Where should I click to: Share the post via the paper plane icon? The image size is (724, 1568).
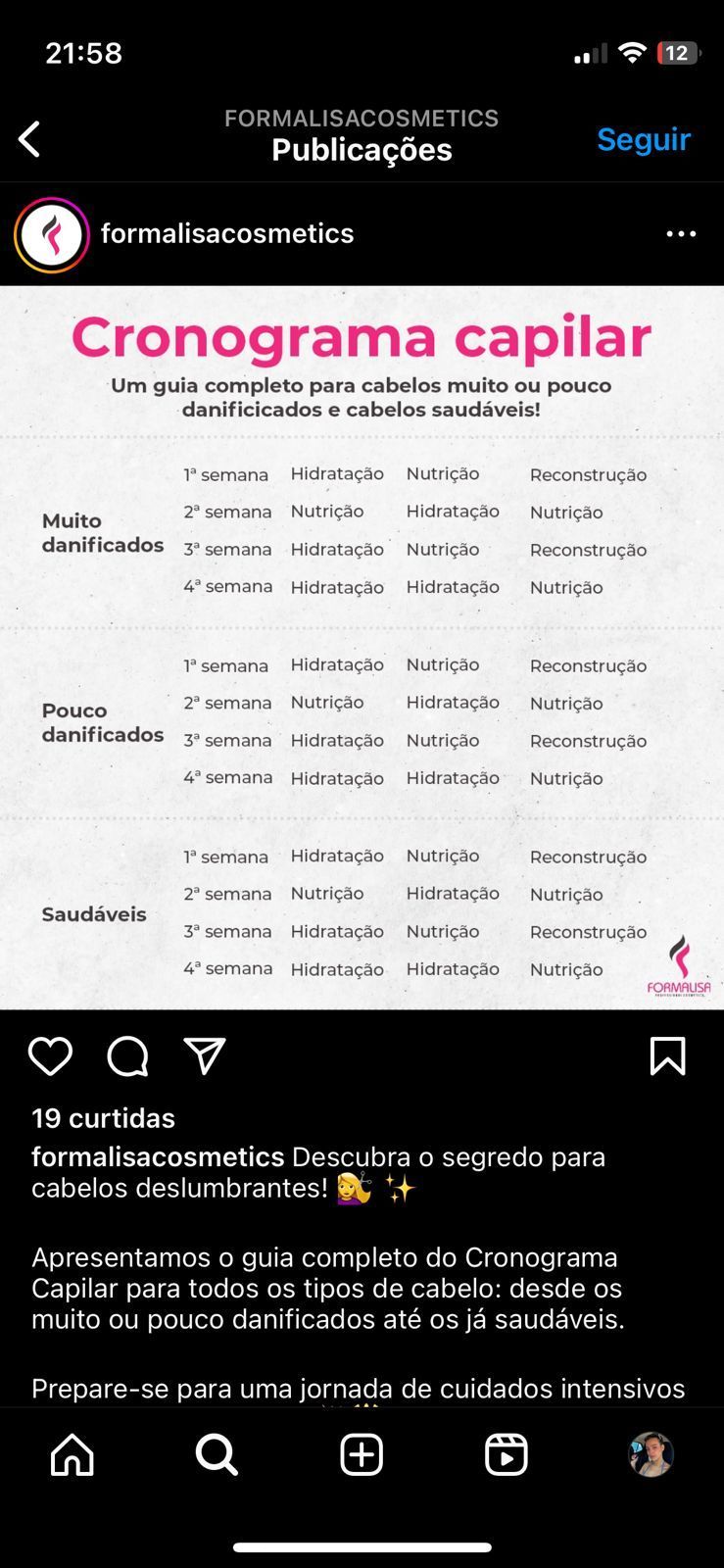205,1056
